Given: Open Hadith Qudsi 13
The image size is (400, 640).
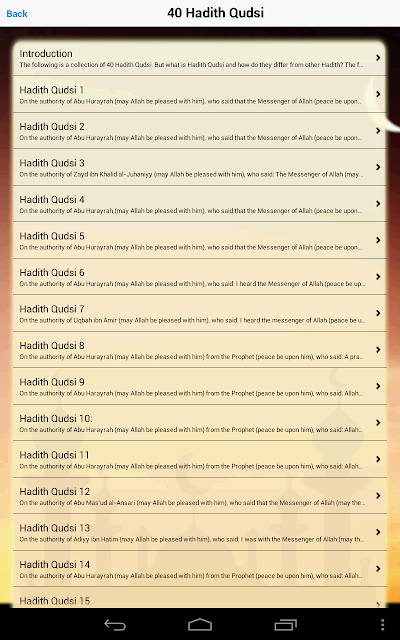Looking at the screenshot, I should point(199,532).
